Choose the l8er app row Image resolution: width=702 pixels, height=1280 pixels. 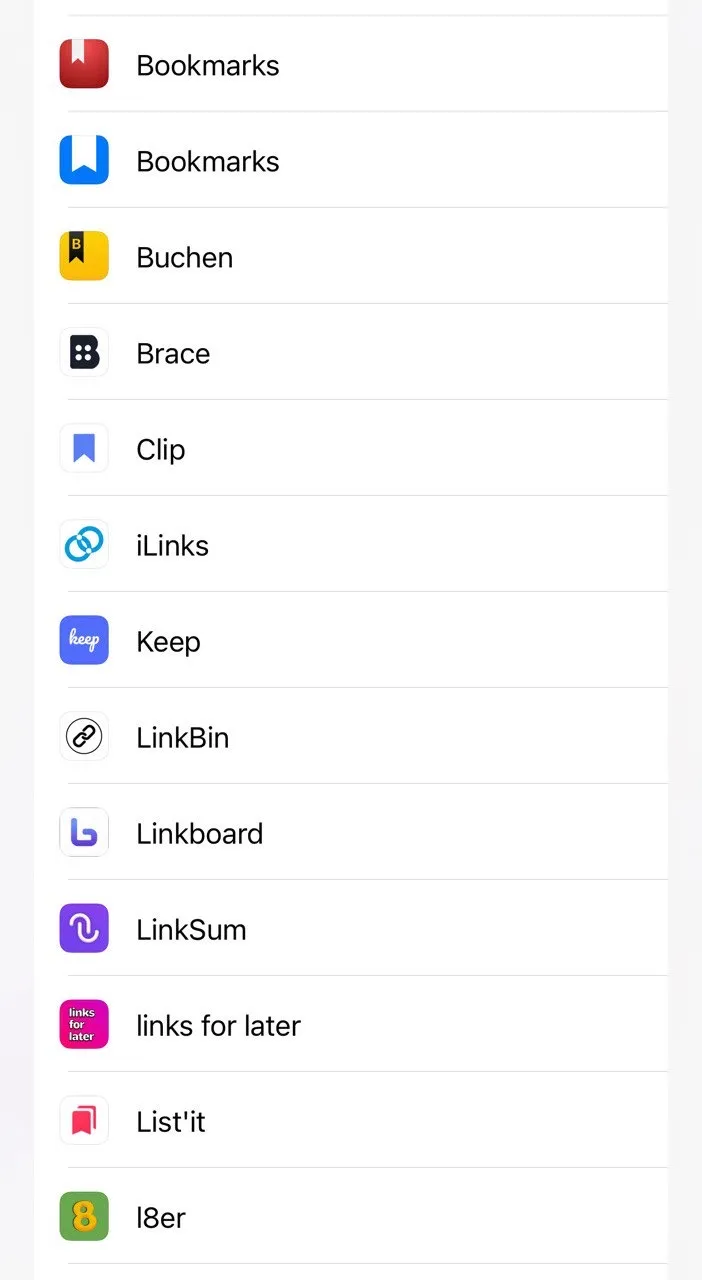pos(351,1216)
